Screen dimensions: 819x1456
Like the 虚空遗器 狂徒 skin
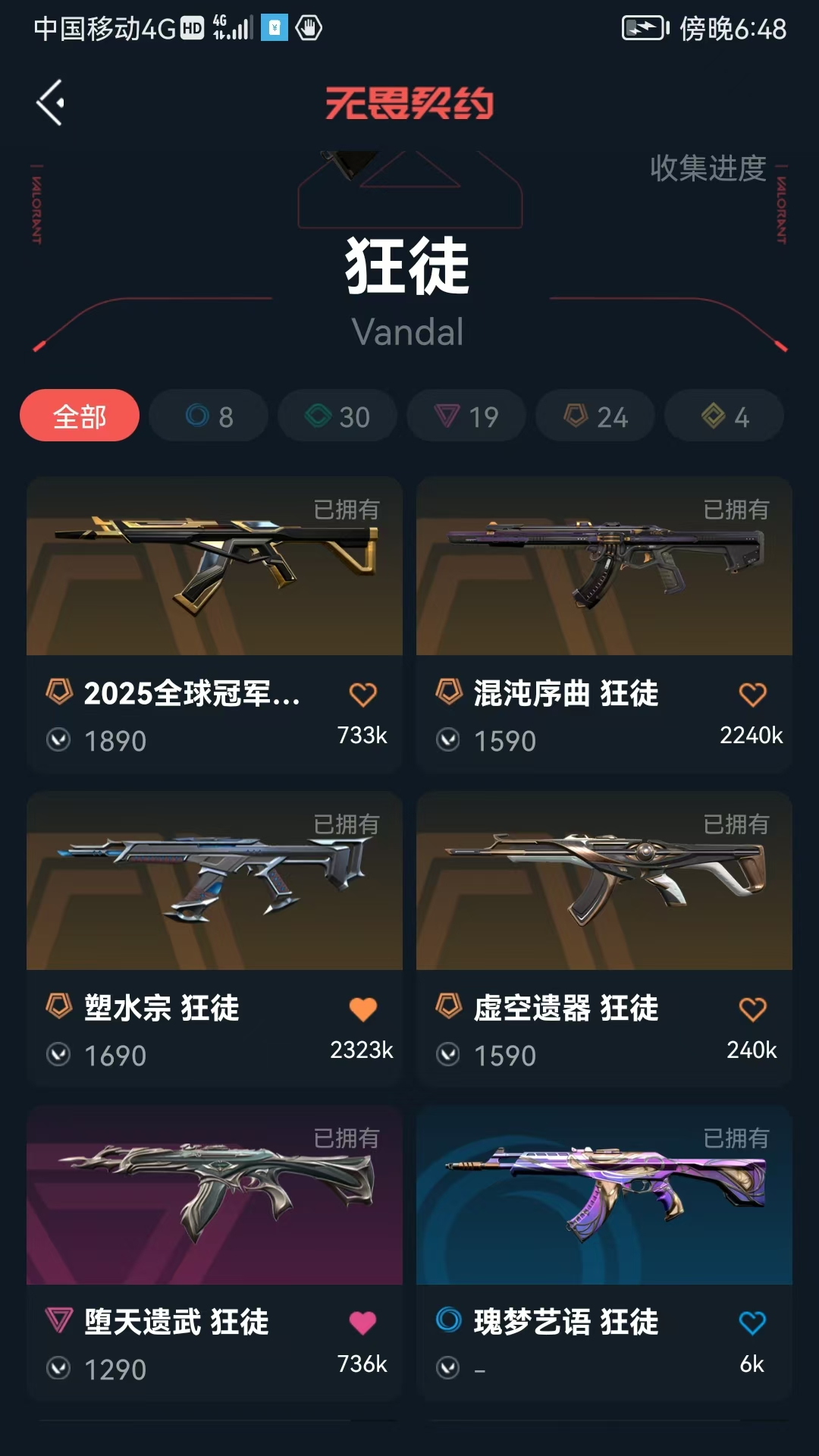coord(752,1009)
